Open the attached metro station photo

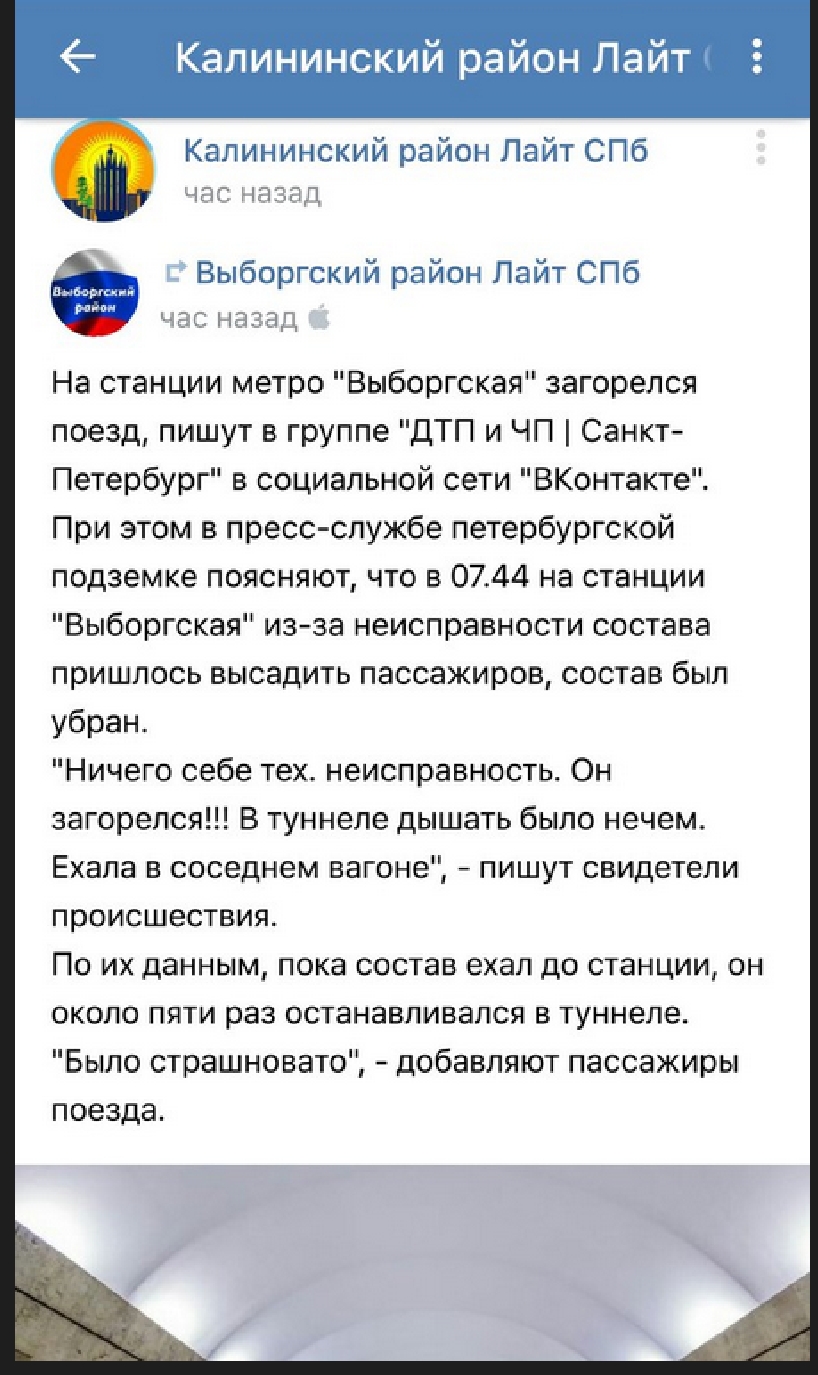coord(412,1260)
